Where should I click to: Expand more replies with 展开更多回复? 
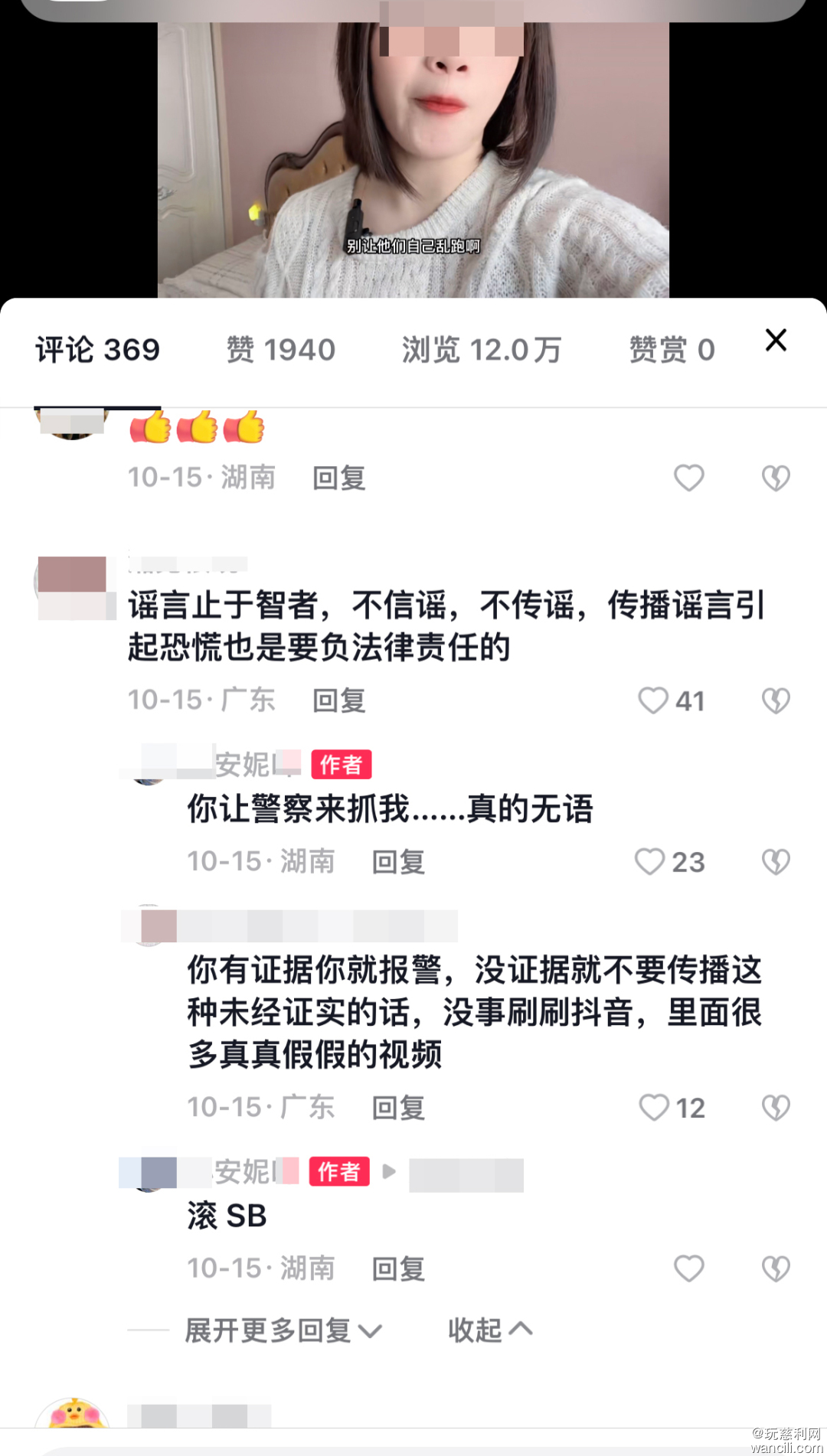point(283,1330)
